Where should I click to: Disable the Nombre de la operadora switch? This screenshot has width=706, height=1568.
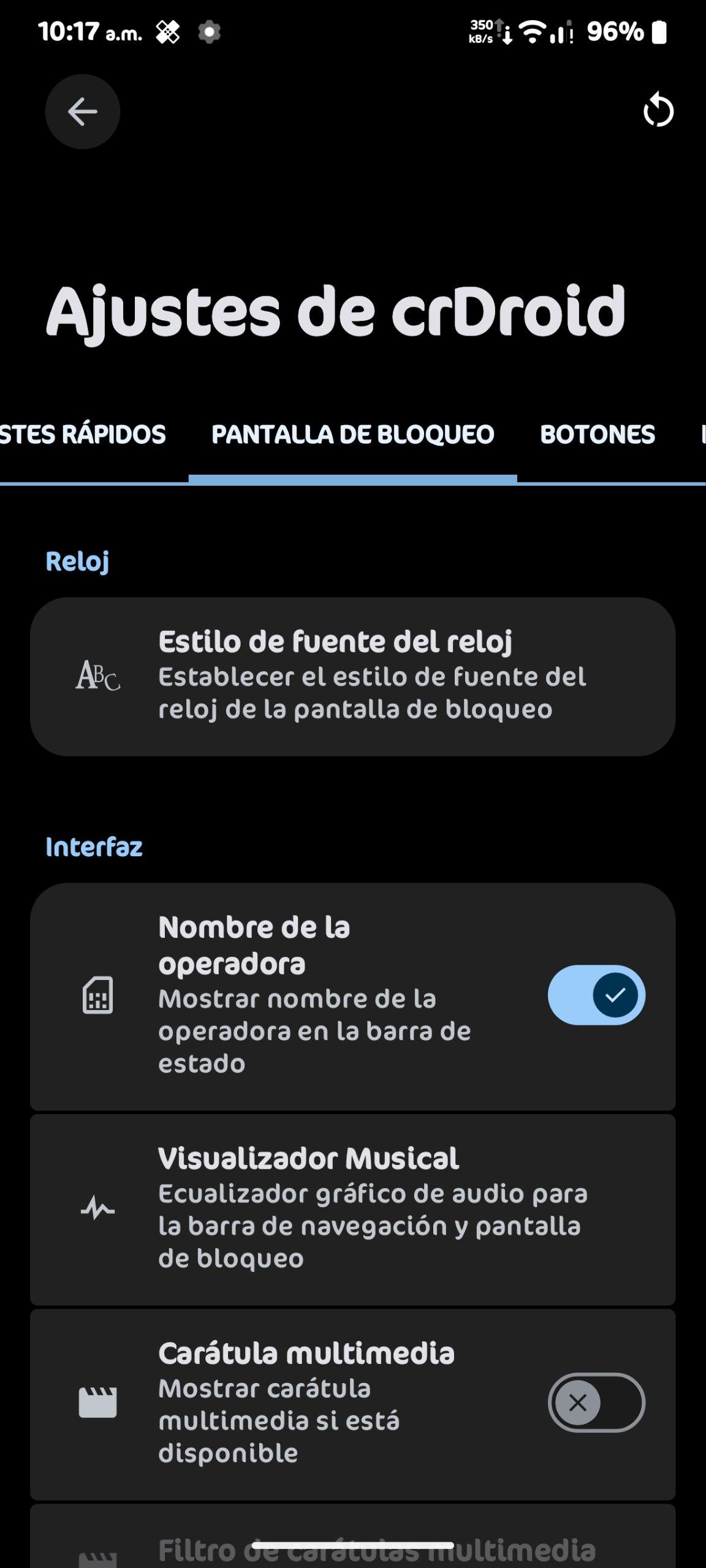596,995
